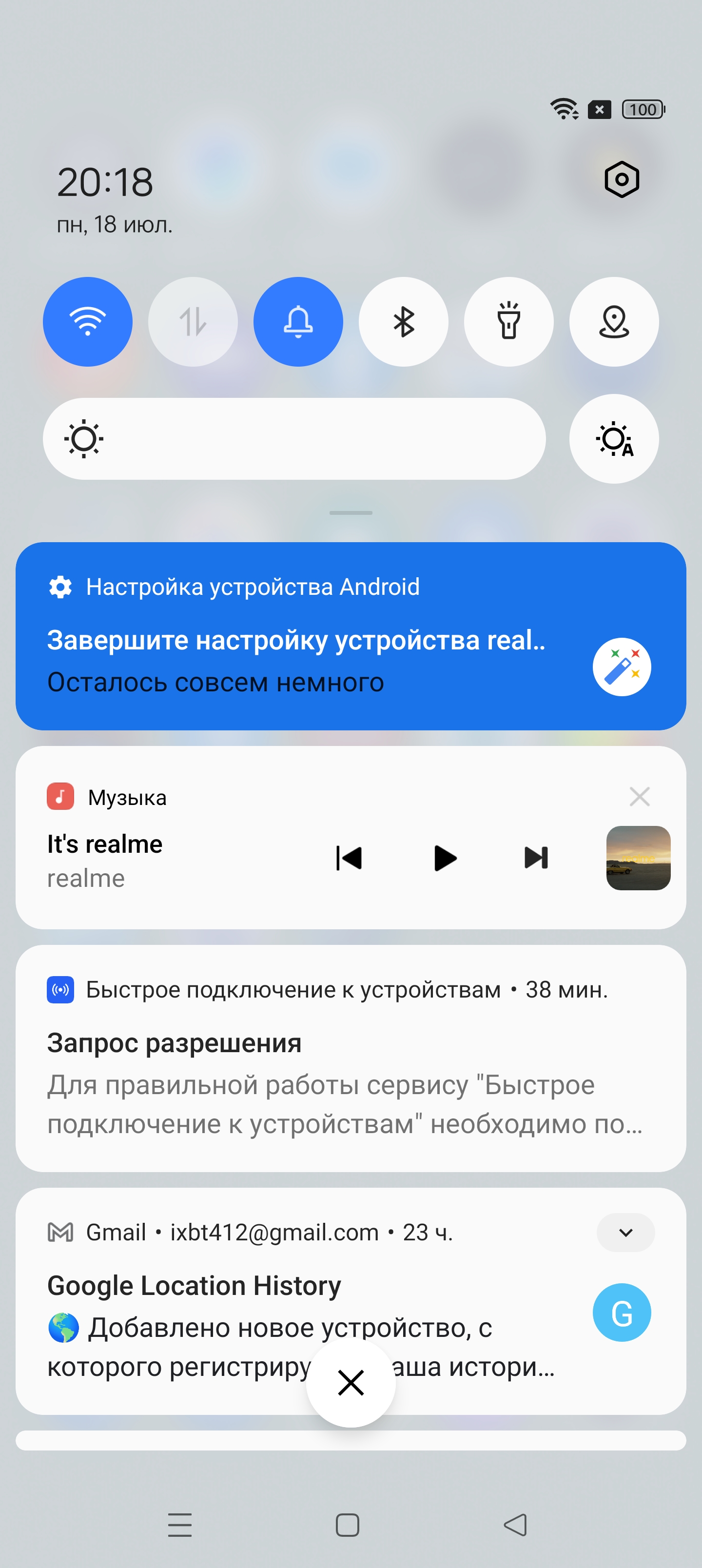Skip to previous track in Музыка

(349, 858)
